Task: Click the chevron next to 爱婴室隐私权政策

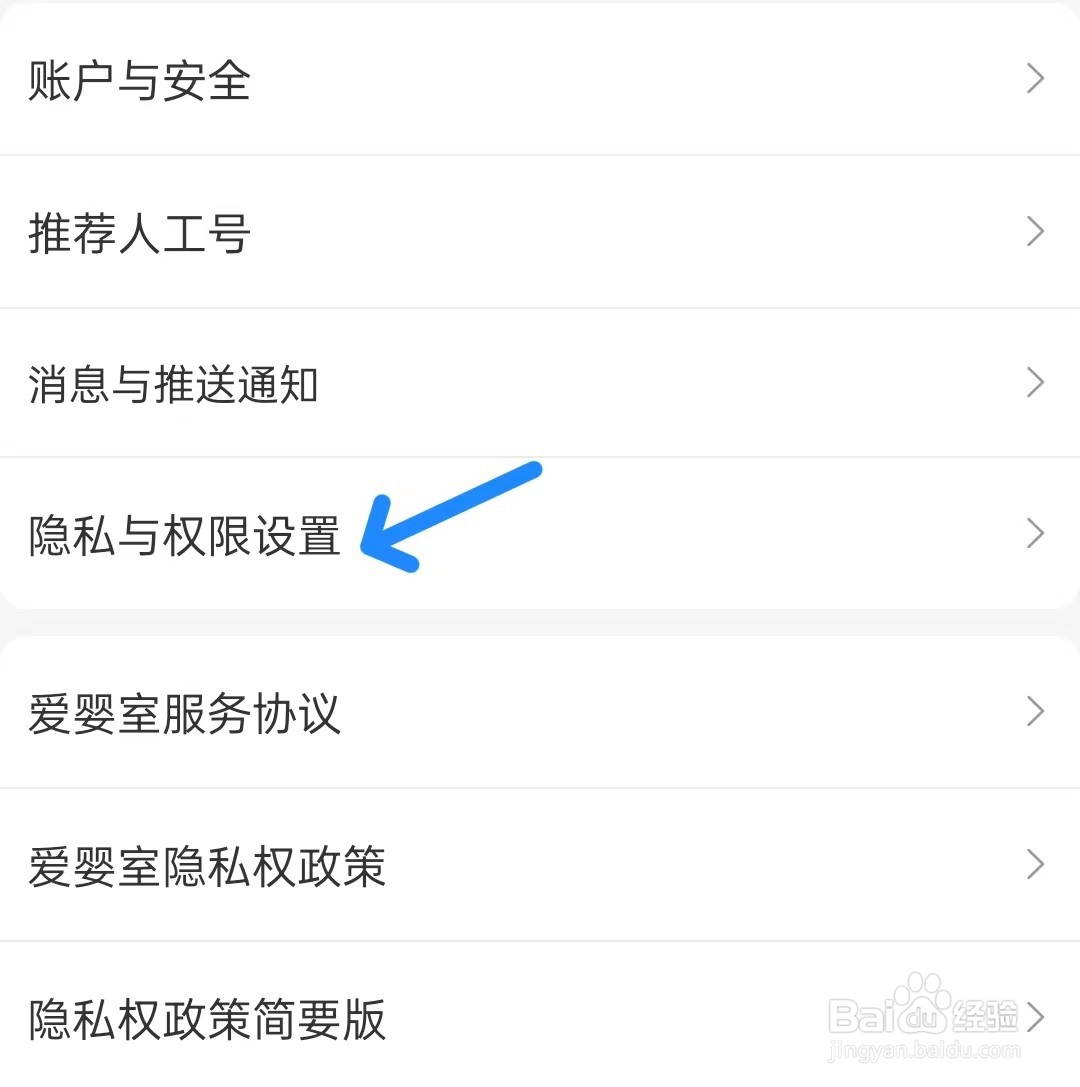Action: [x=1034, y=865]
